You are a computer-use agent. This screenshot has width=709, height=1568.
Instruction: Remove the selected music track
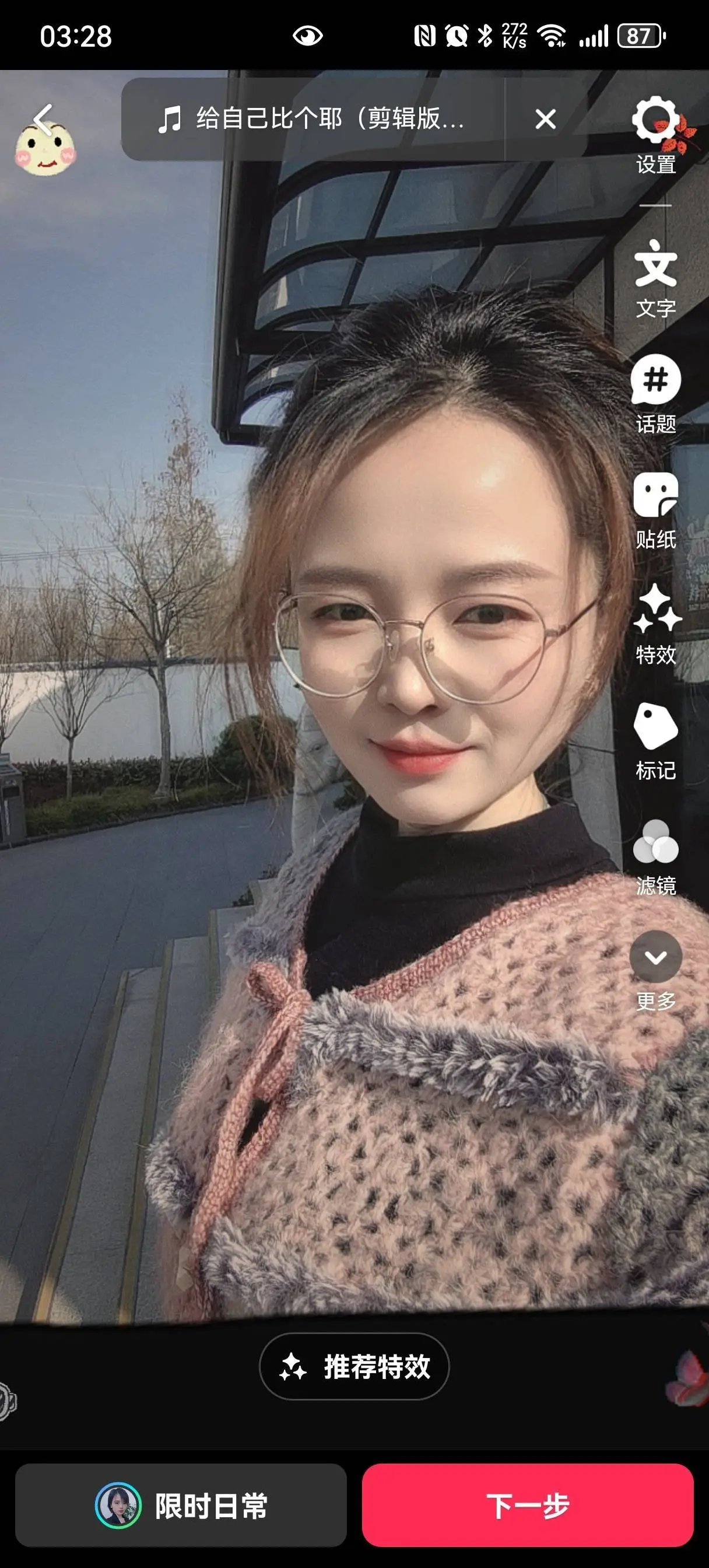[x=545, y=118]
